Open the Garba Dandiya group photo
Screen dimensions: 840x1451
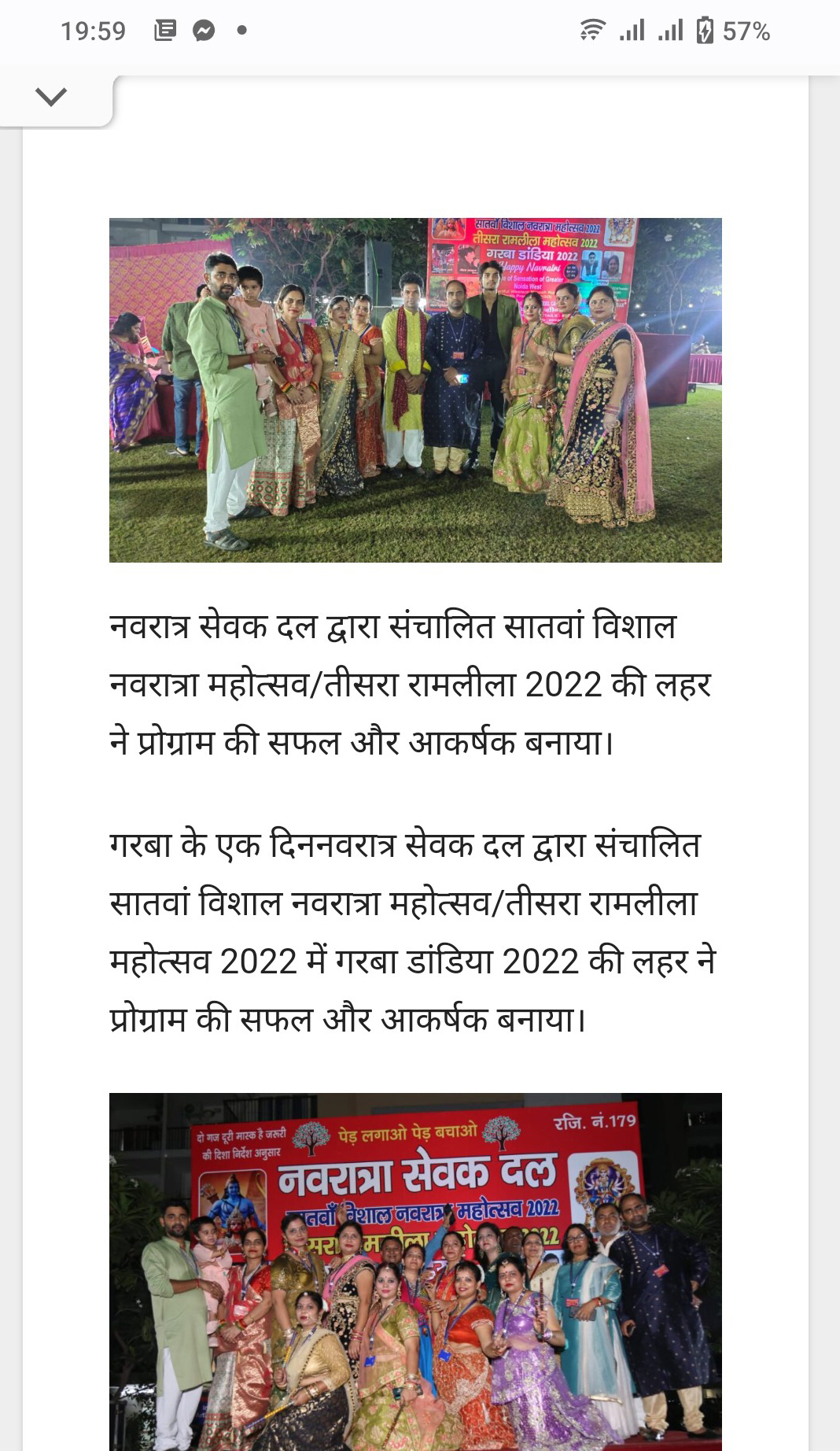click(415, 390)
